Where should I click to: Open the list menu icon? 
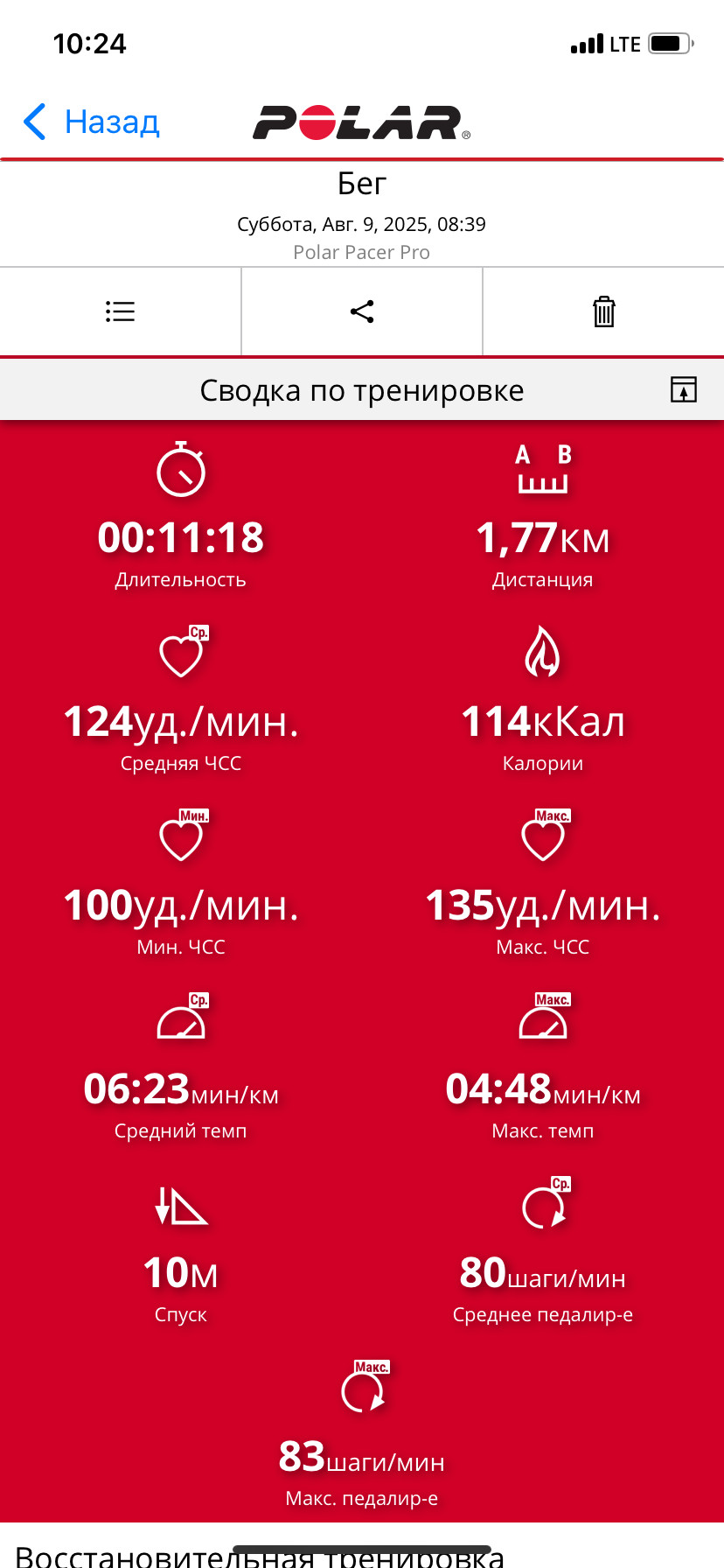tap(120, 311)
